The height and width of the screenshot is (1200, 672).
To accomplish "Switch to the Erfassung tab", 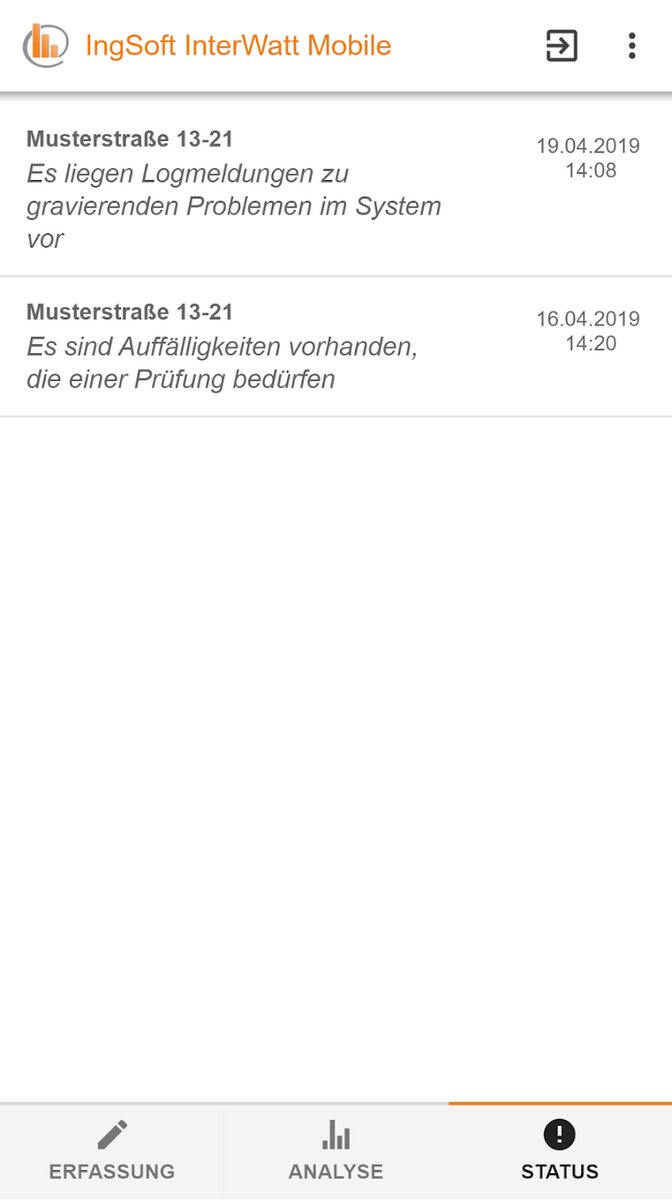I will point(112,1152).
